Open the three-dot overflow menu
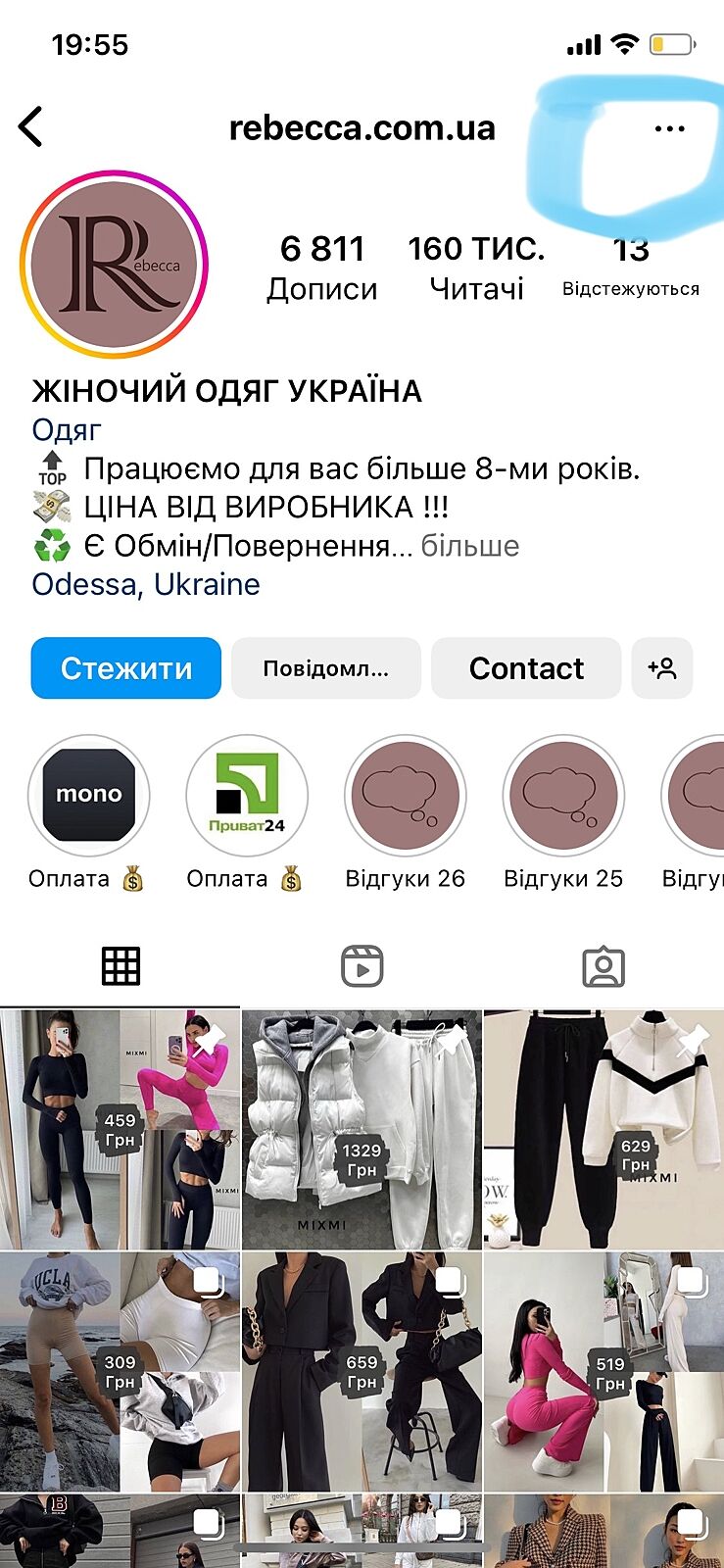 [669, 128]
